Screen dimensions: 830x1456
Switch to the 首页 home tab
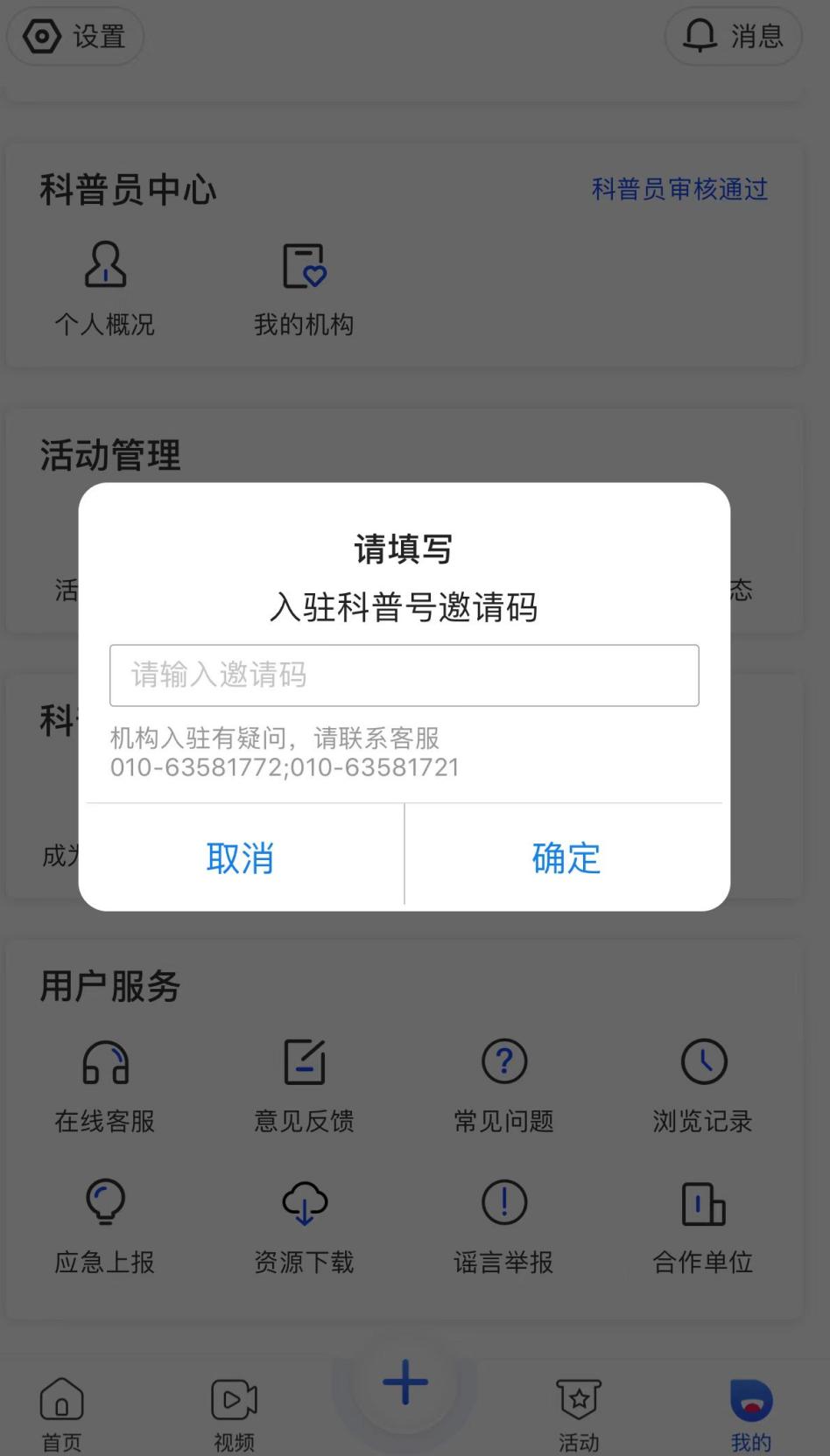[62, 1414]
